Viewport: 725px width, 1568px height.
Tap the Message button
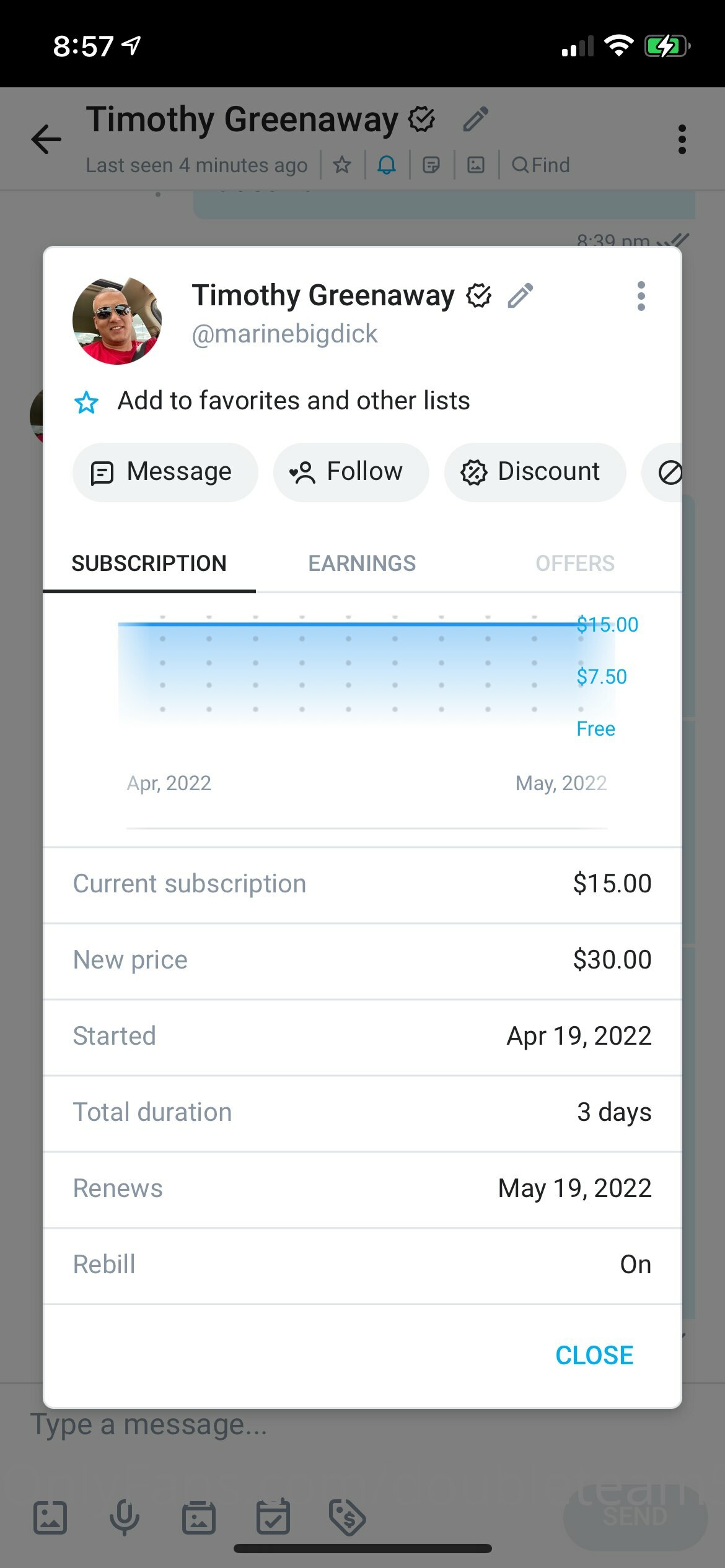(x=165, y=472)
